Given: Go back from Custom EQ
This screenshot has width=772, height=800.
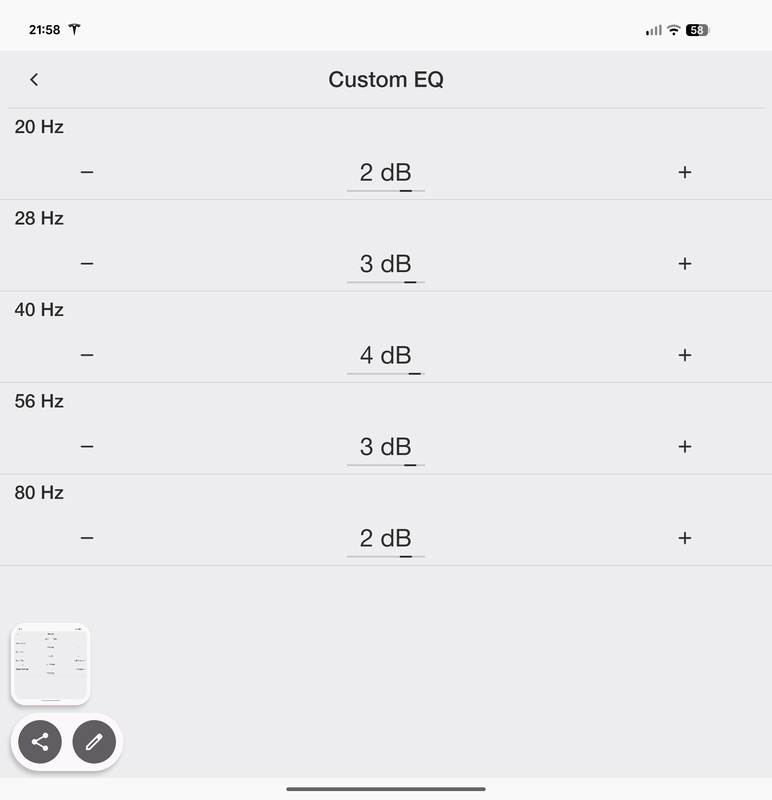Looking at the screenshot, I should coord(34,79).
